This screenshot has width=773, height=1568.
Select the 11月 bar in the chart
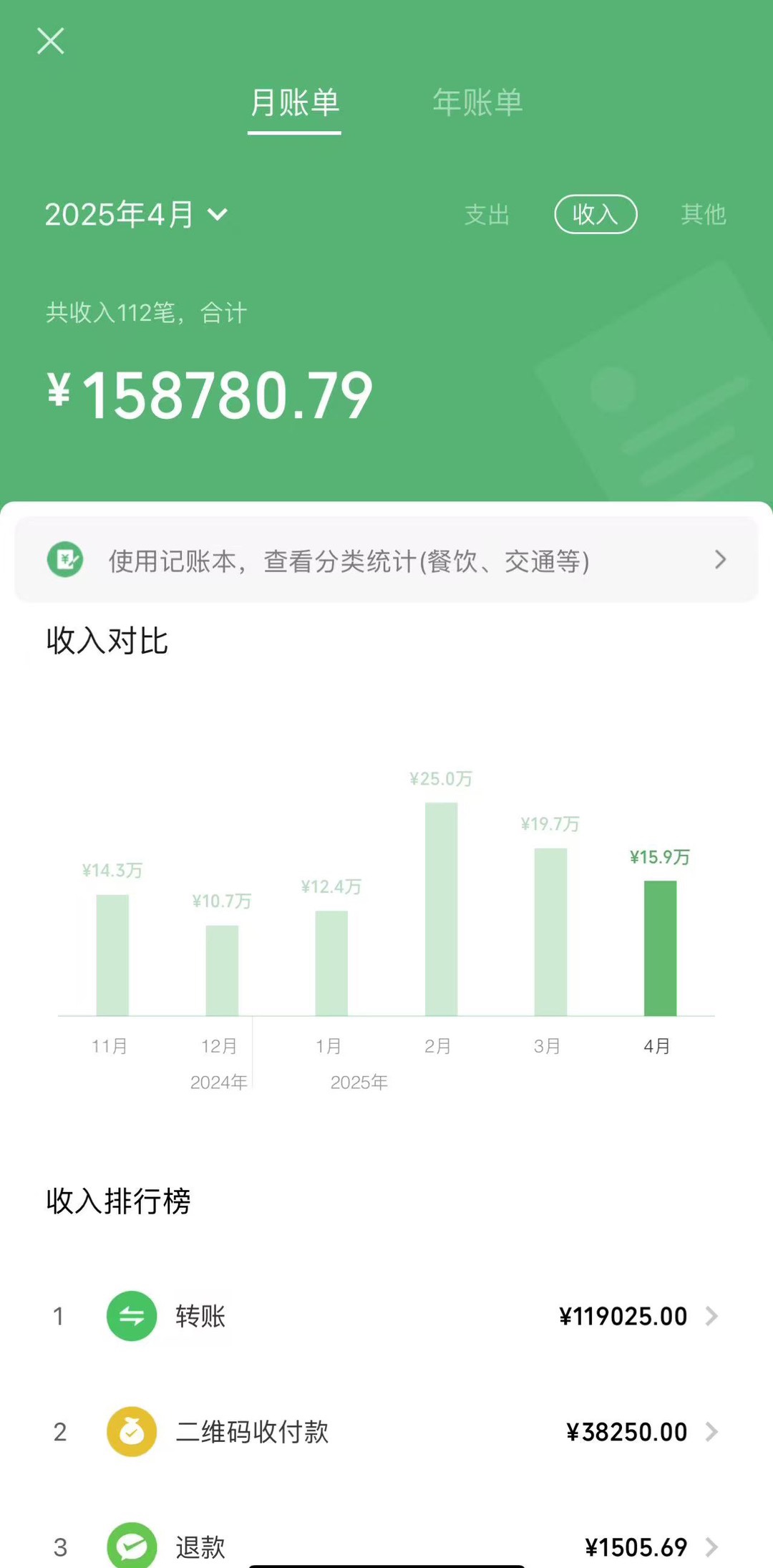pos(112,954)
